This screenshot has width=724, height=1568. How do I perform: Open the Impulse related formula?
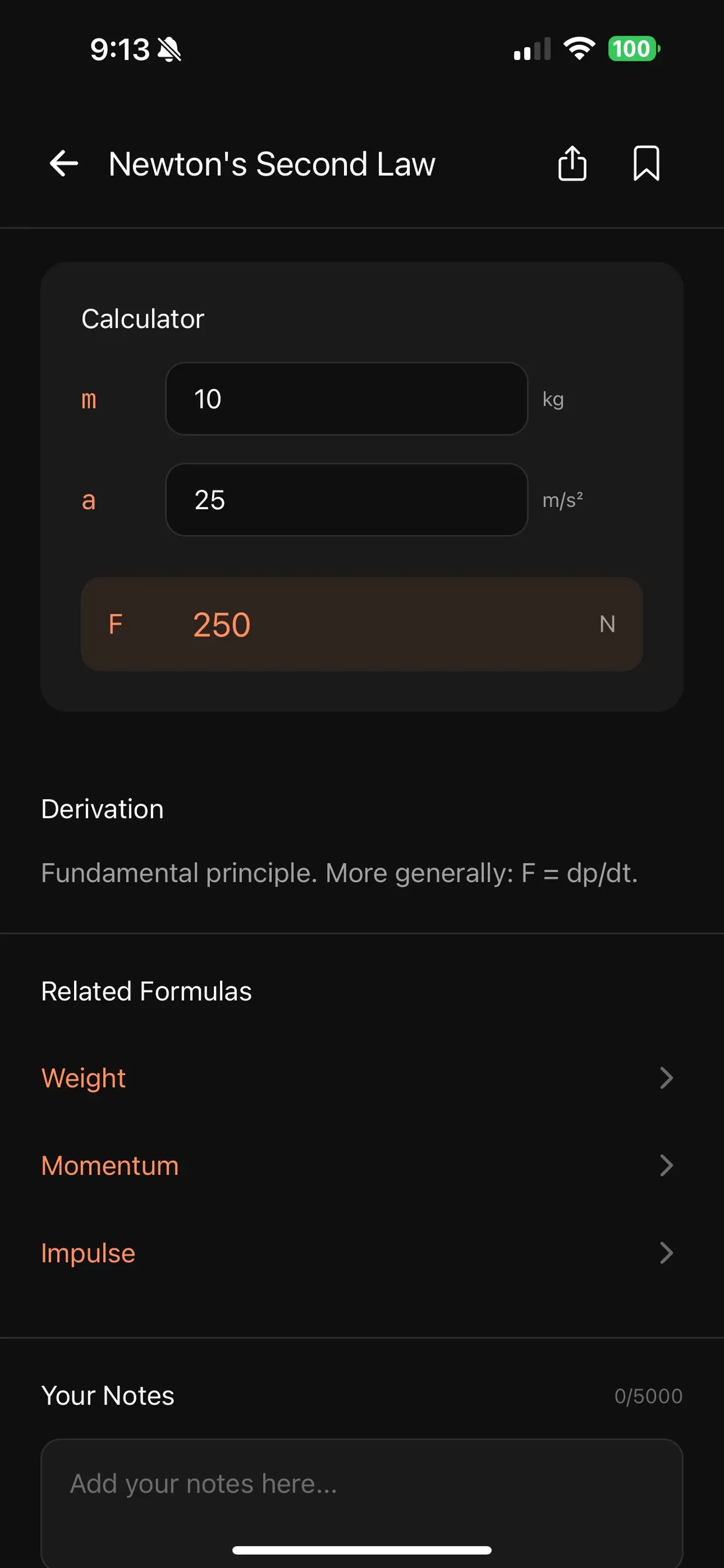click(88, 1252)
